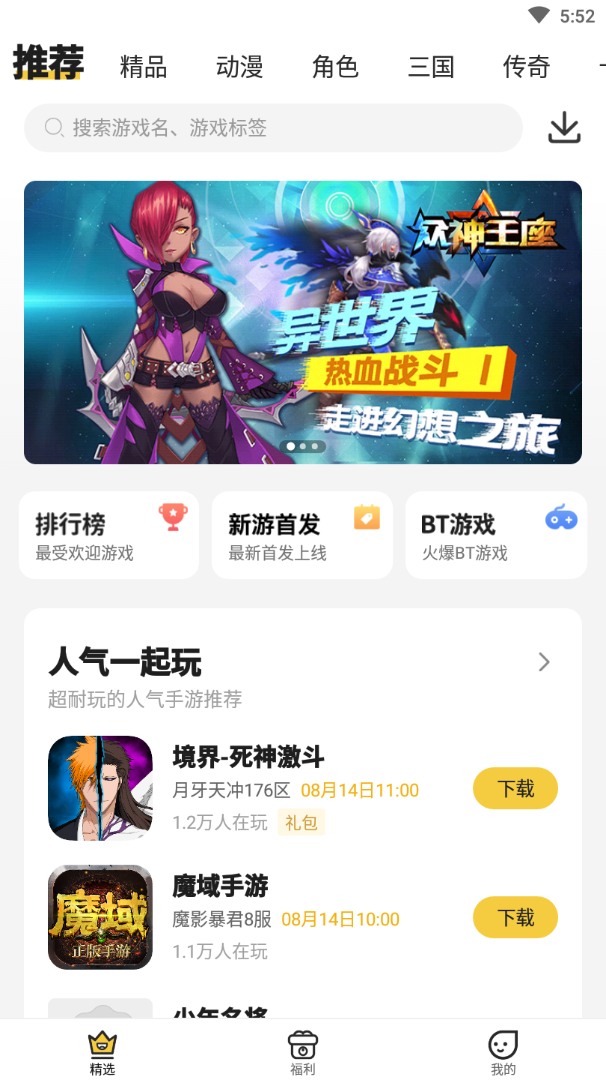This screenshot has height=1080, width=606.
Task: Open the 新游首发 card
Action: (x=302, y=536)
